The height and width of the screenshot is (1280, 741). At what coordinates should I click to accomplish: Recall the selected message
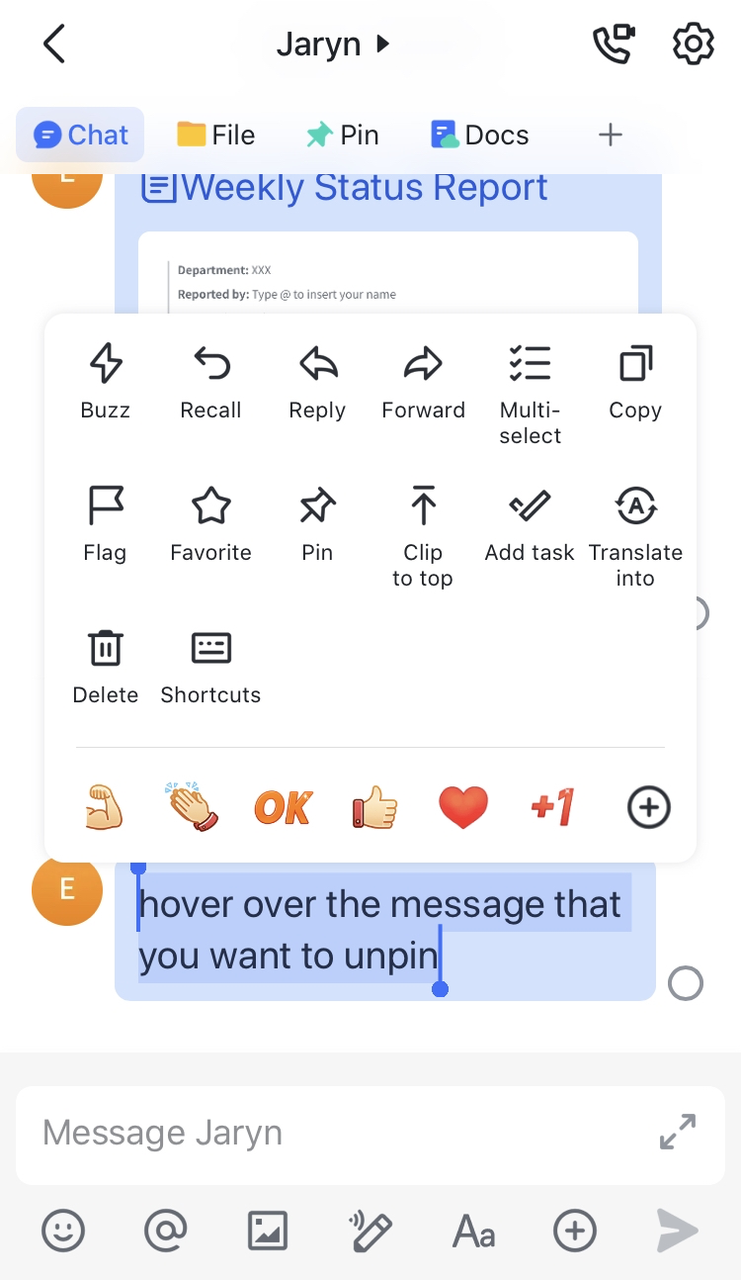click(211, 382)
